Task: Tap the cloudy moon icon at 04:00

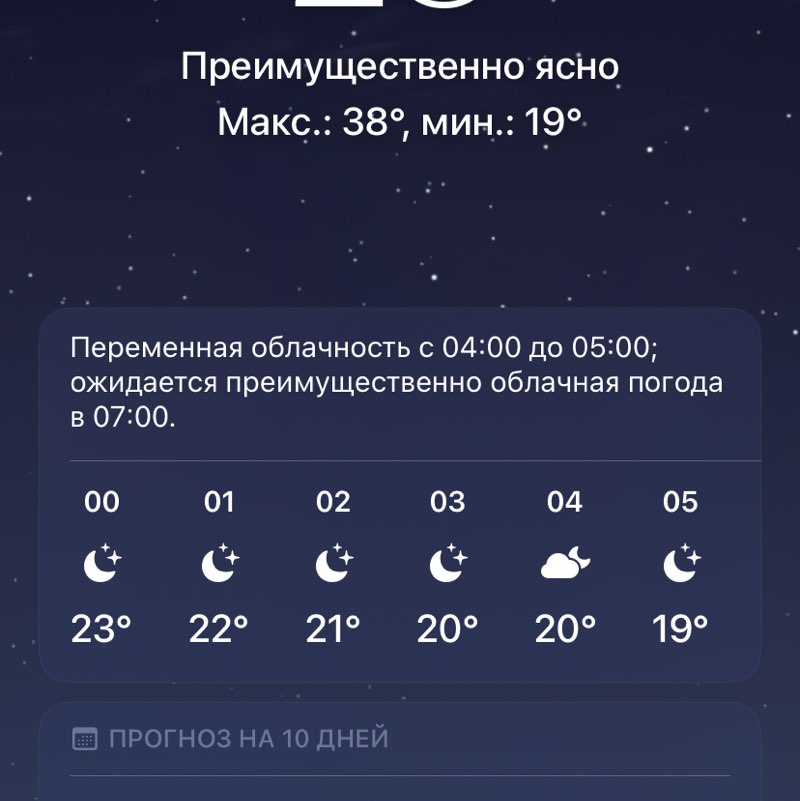Action: point(565,565)
